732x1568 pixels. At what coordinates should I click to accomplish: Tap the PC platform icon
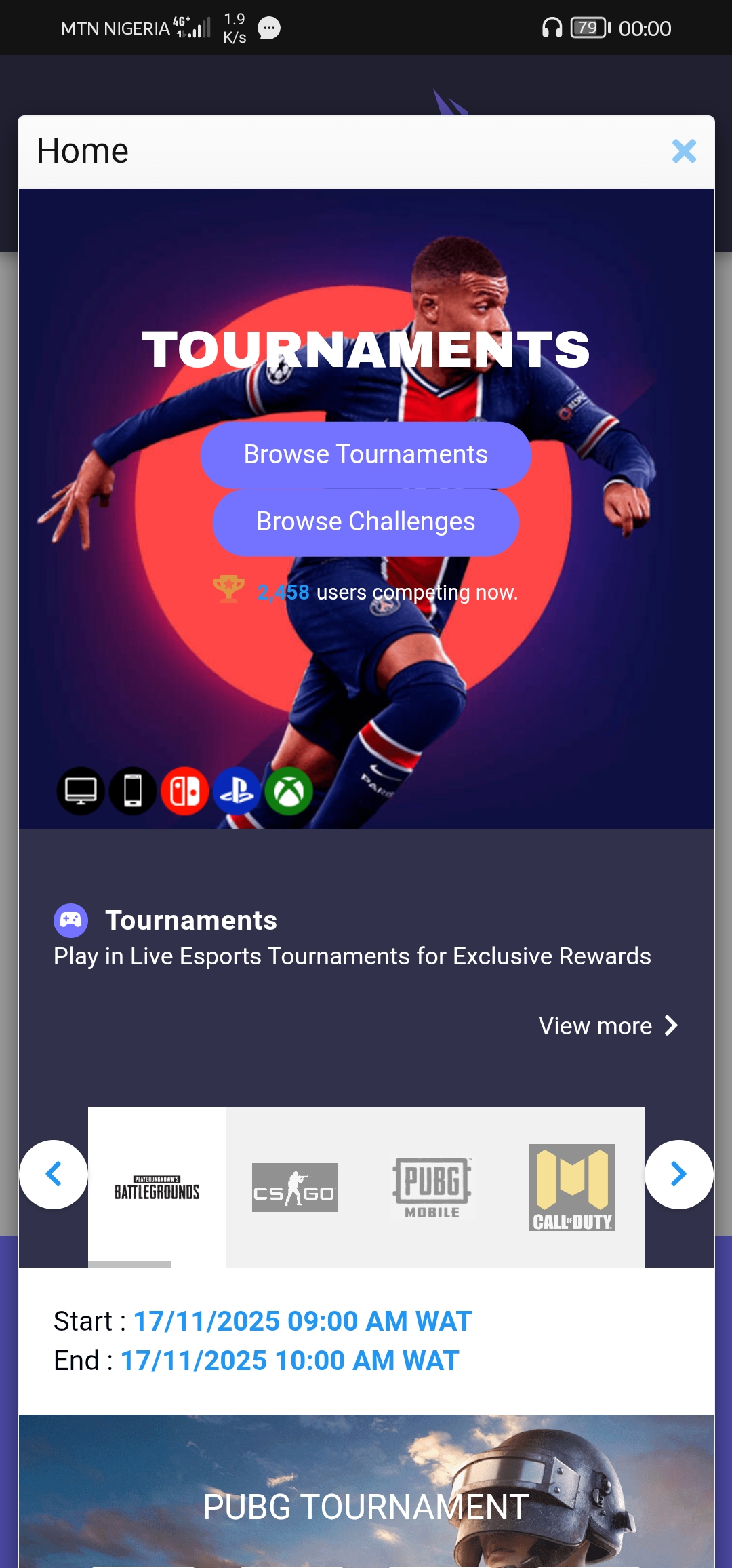point(81,791)
